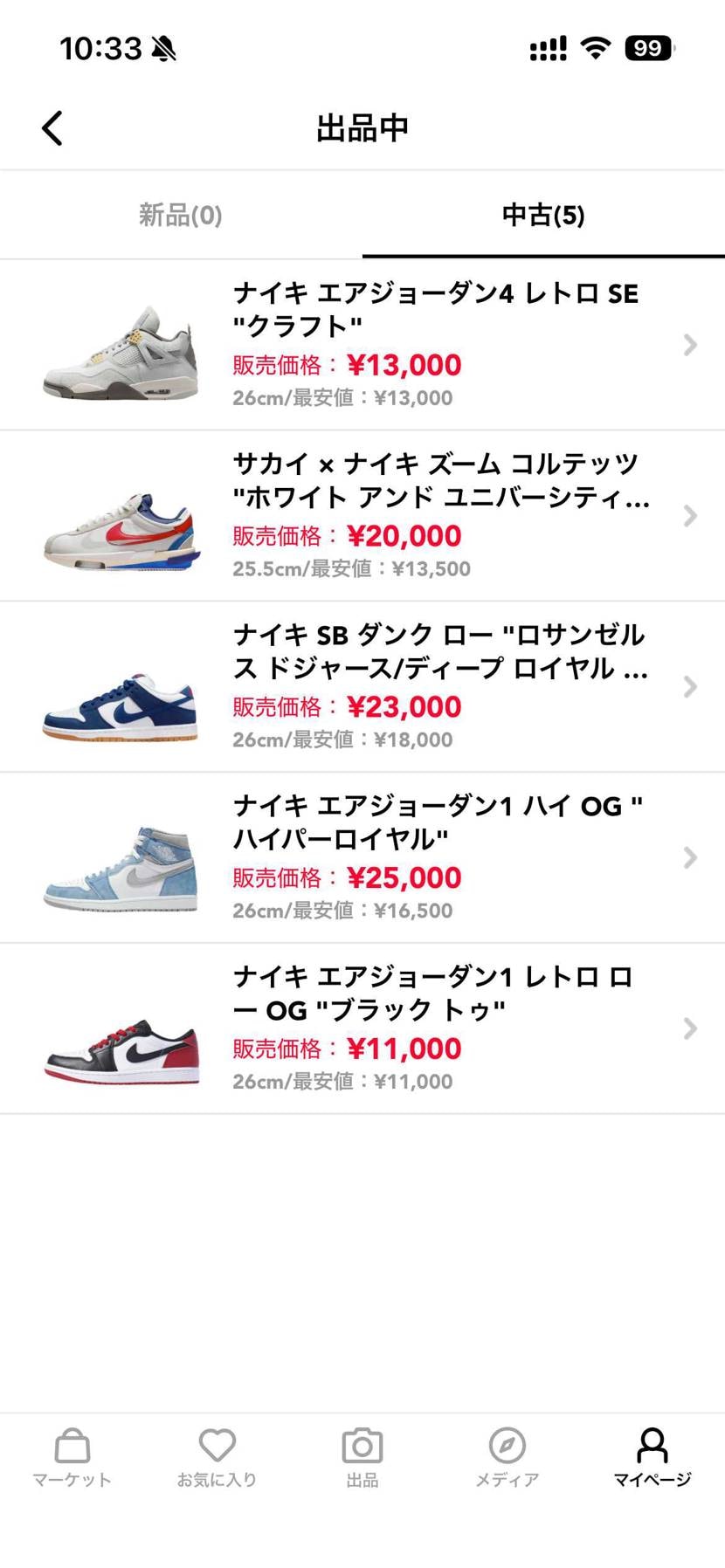Tap the 出品 camera icon to list an item
The width and height of the screenshot is (725, 1568).
(362, 1454)
